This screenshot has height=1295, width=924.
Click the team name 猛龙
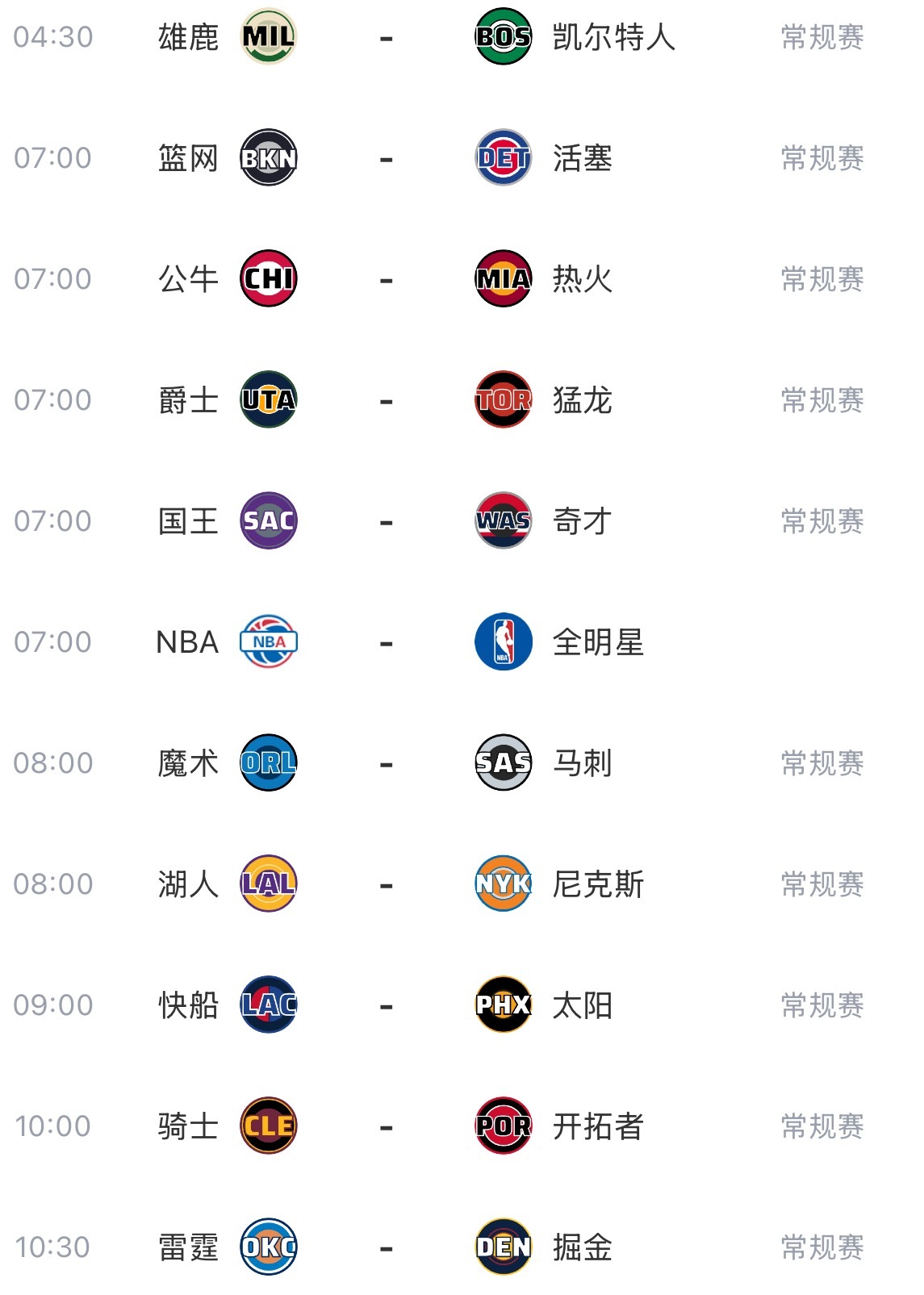click(583, 399)
